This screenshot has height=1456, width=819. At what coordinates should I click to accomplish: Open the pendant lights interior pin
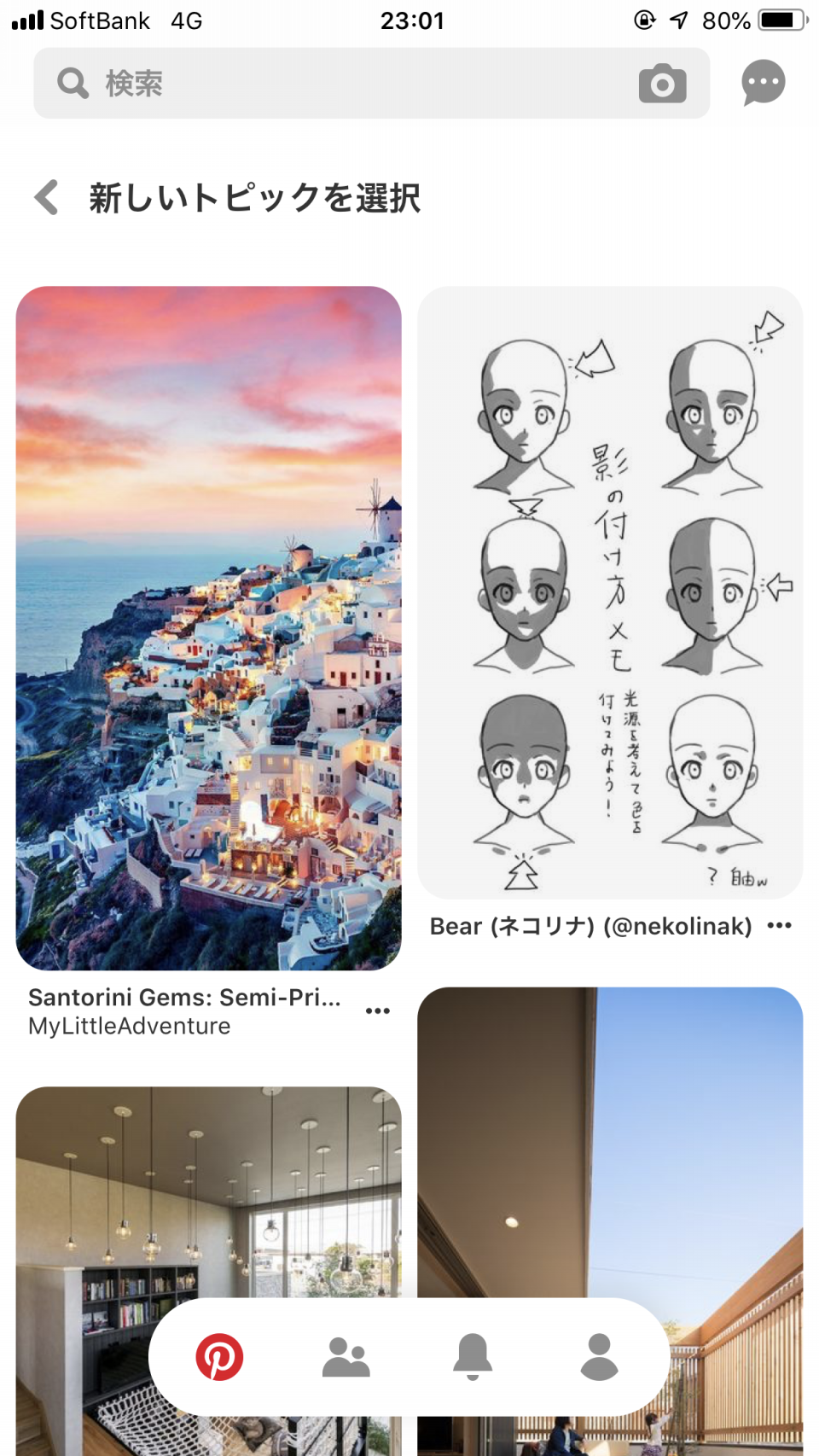208,1195
